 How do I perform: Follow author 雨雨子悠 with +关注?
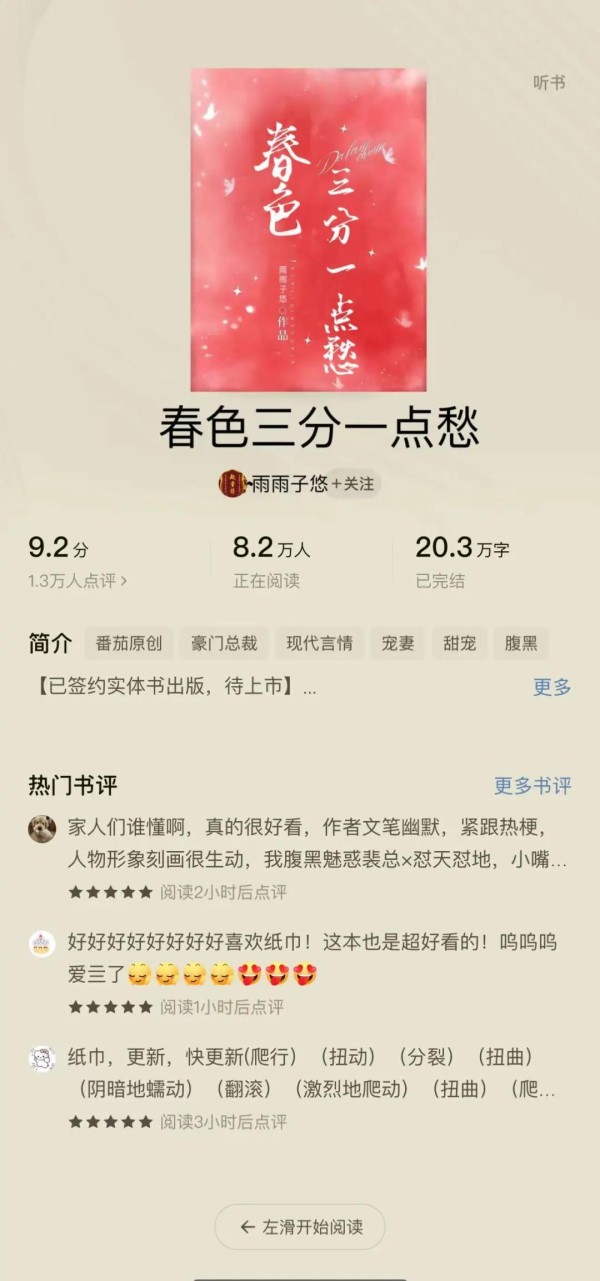point(353,484)
